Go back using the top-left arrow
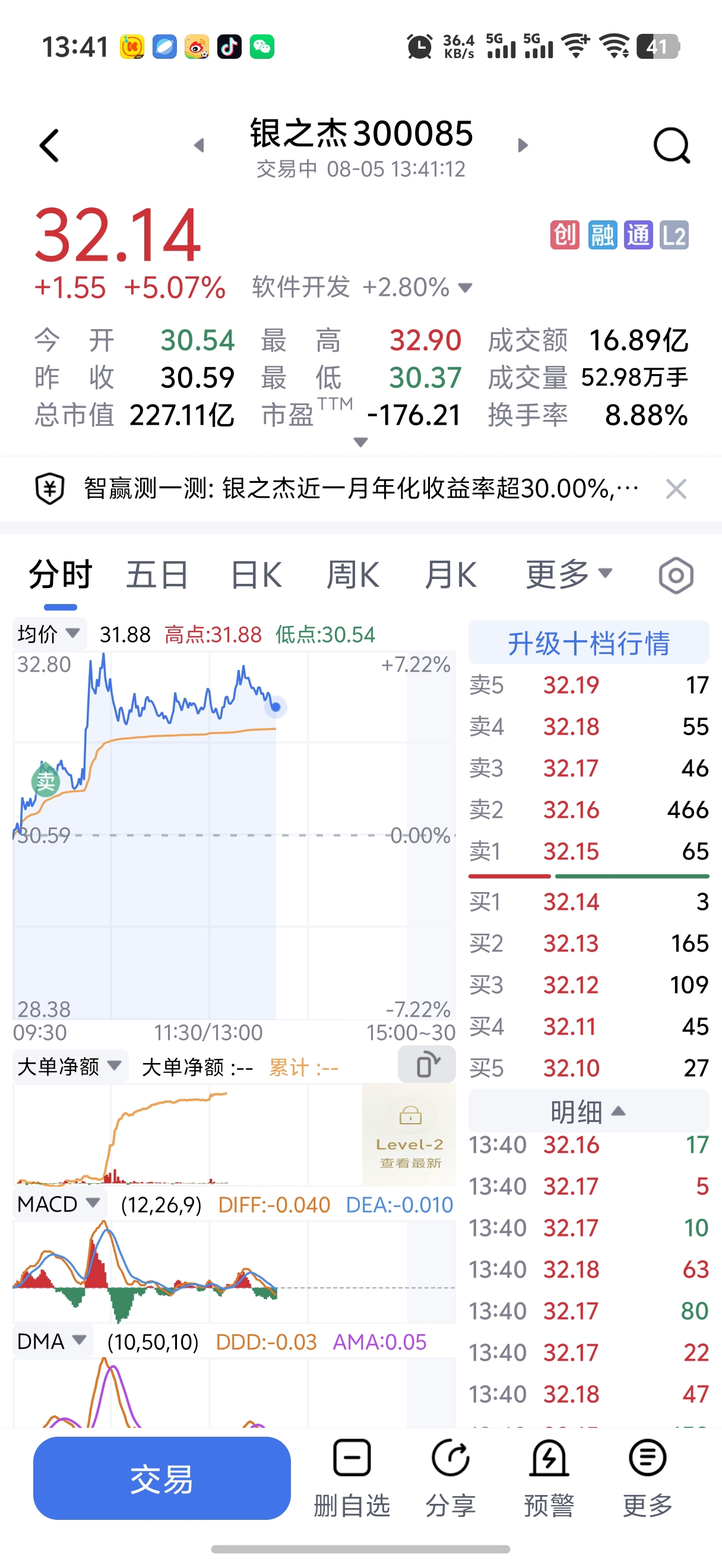The height and width of the screenshot is (1568, 722). pyautogui.click(x=49, y=146)
